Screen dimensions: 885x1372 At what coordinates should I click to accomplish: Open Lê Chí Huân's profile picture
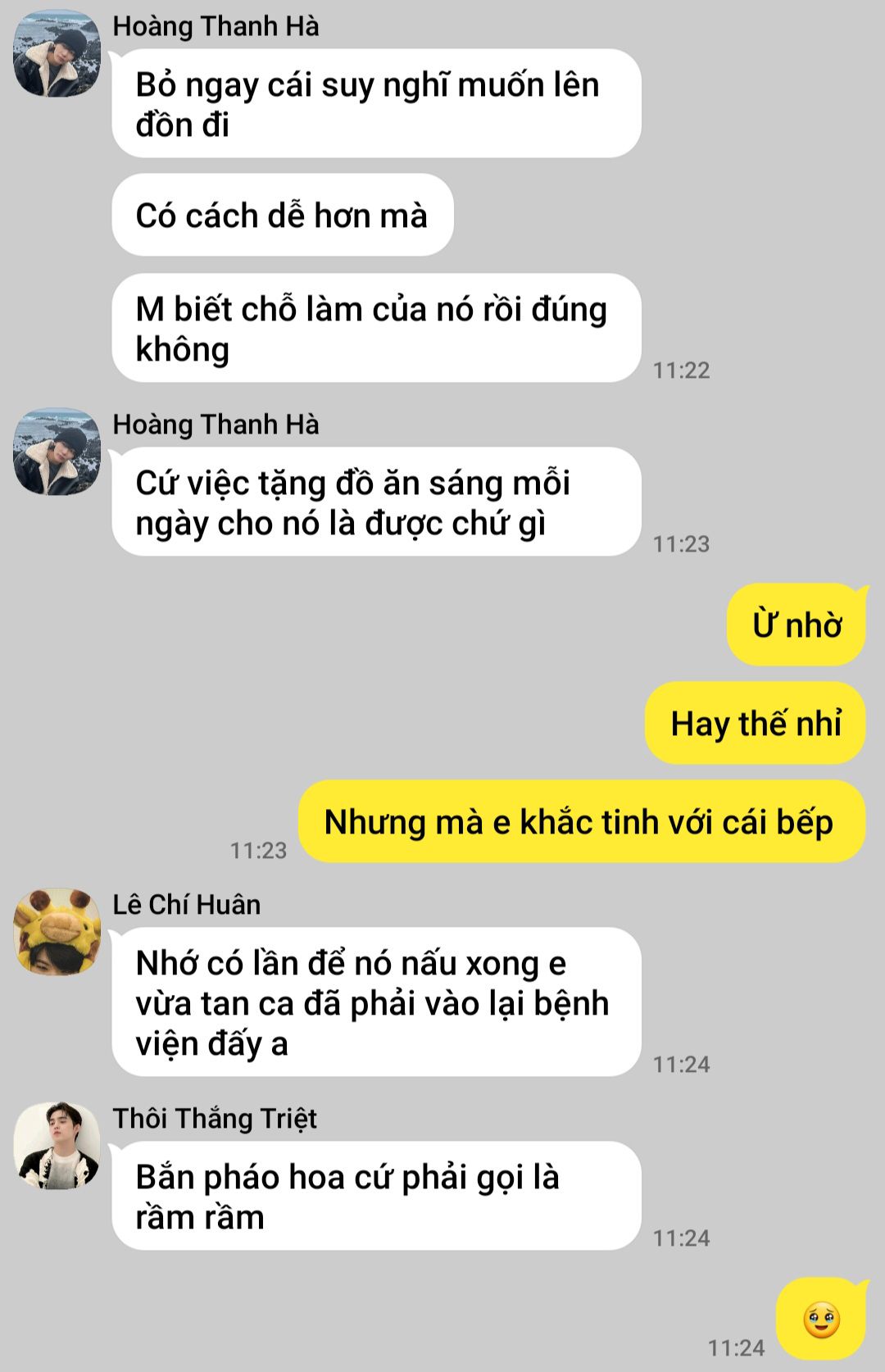(x=57, y=932)
